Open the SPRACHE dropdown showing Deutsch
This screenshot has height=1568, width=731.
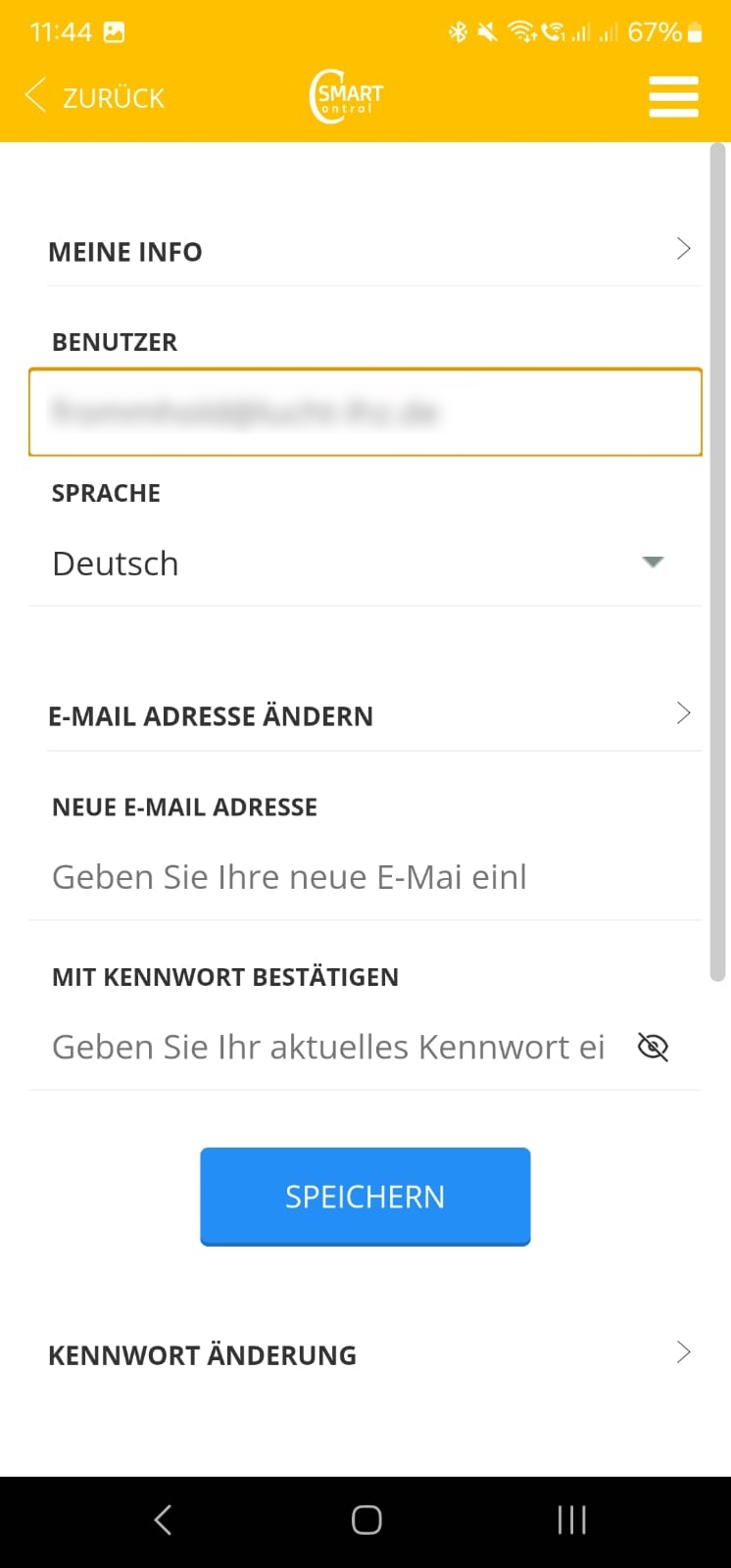click(x=365, y=563)
